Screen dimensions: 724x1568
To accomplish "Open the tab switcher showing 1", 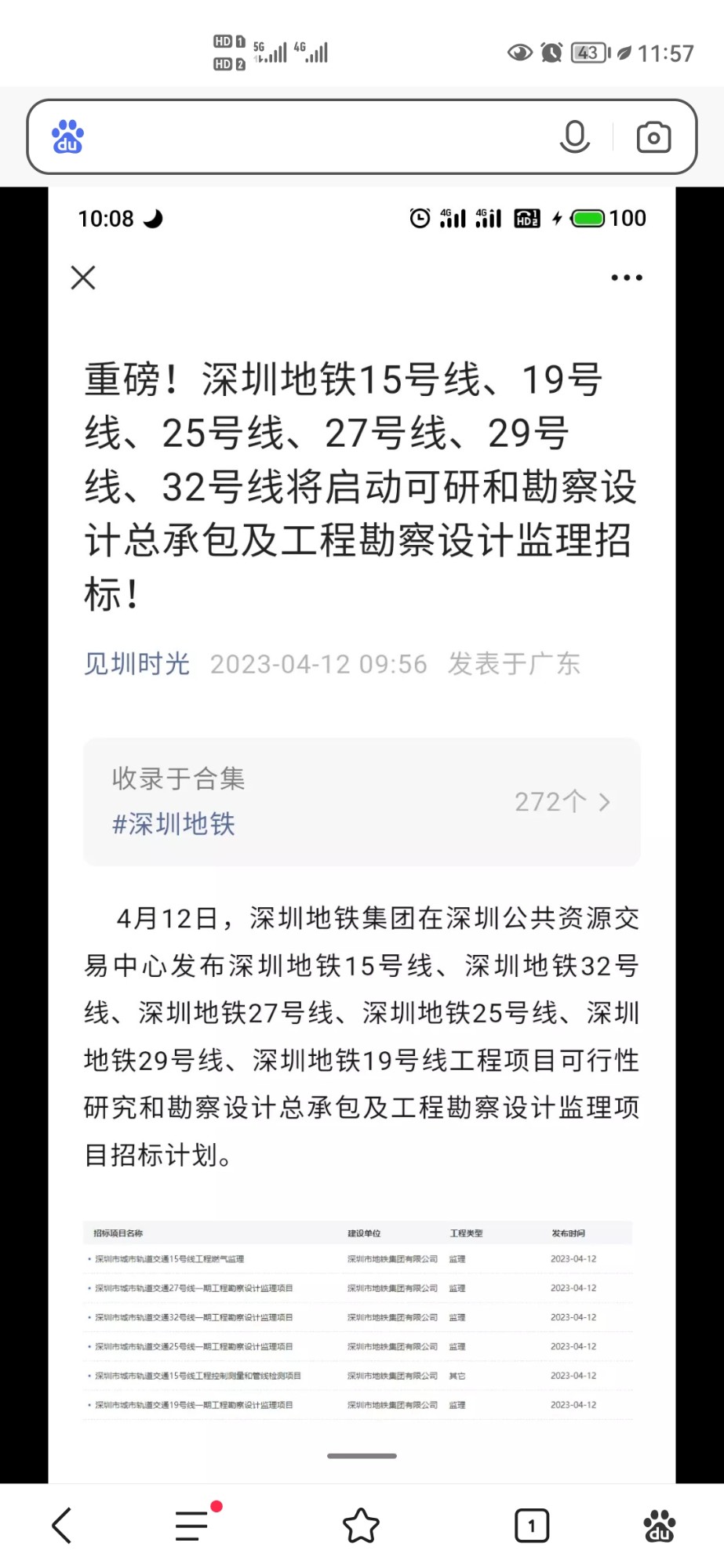I will (531, 1525).
